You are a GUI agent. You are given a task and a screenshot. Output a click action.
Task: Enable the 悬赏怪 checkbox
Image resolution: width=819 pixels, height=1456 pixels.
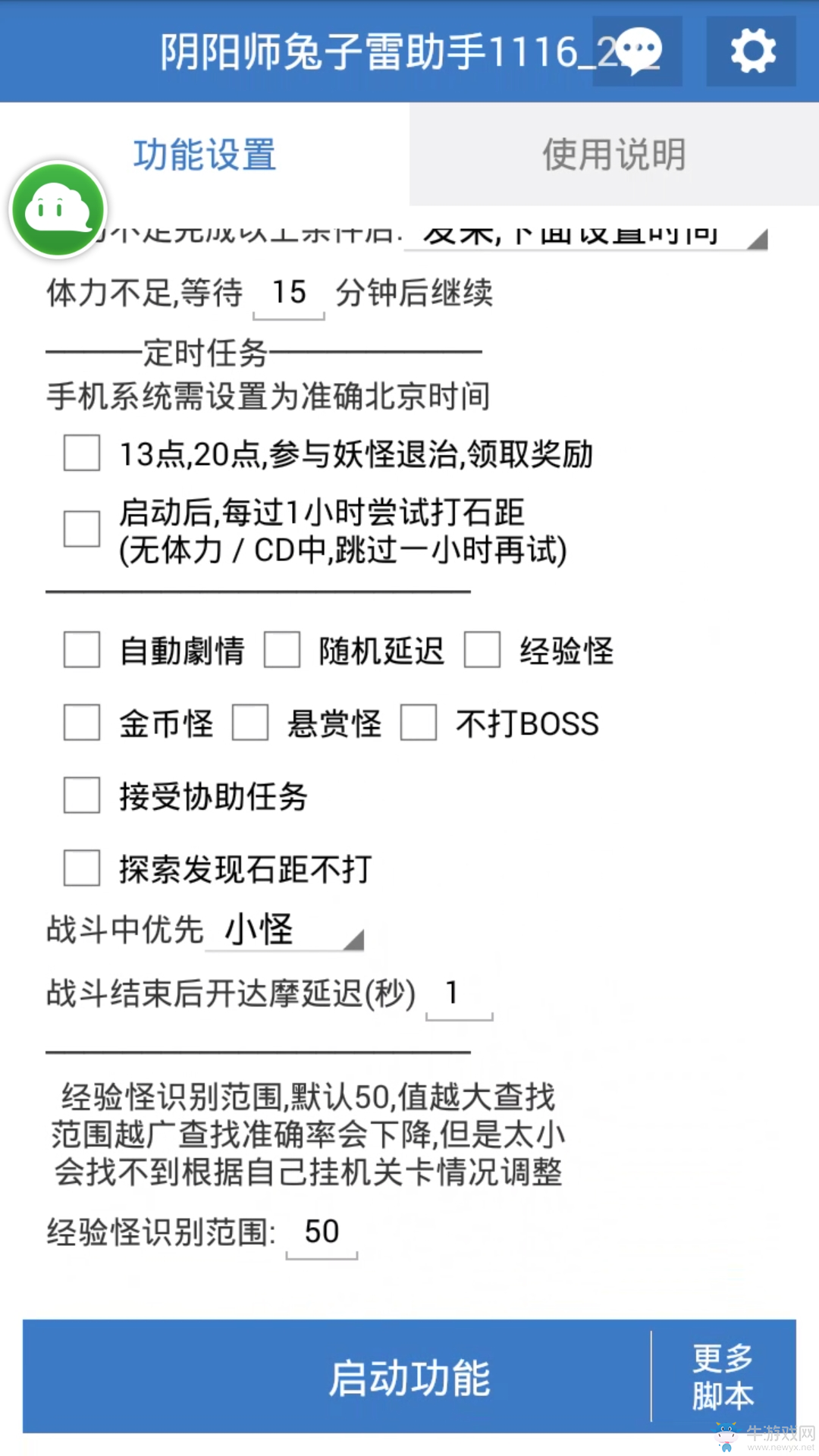point(250,723)
